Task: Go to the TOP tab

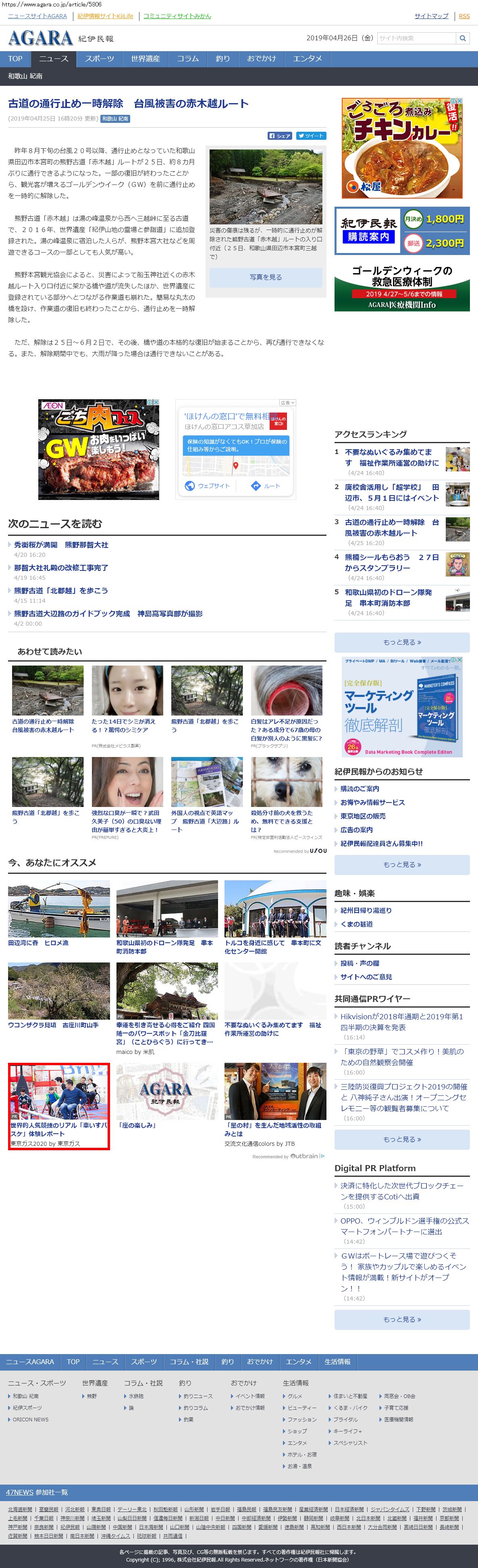Action: click(15, 59)
